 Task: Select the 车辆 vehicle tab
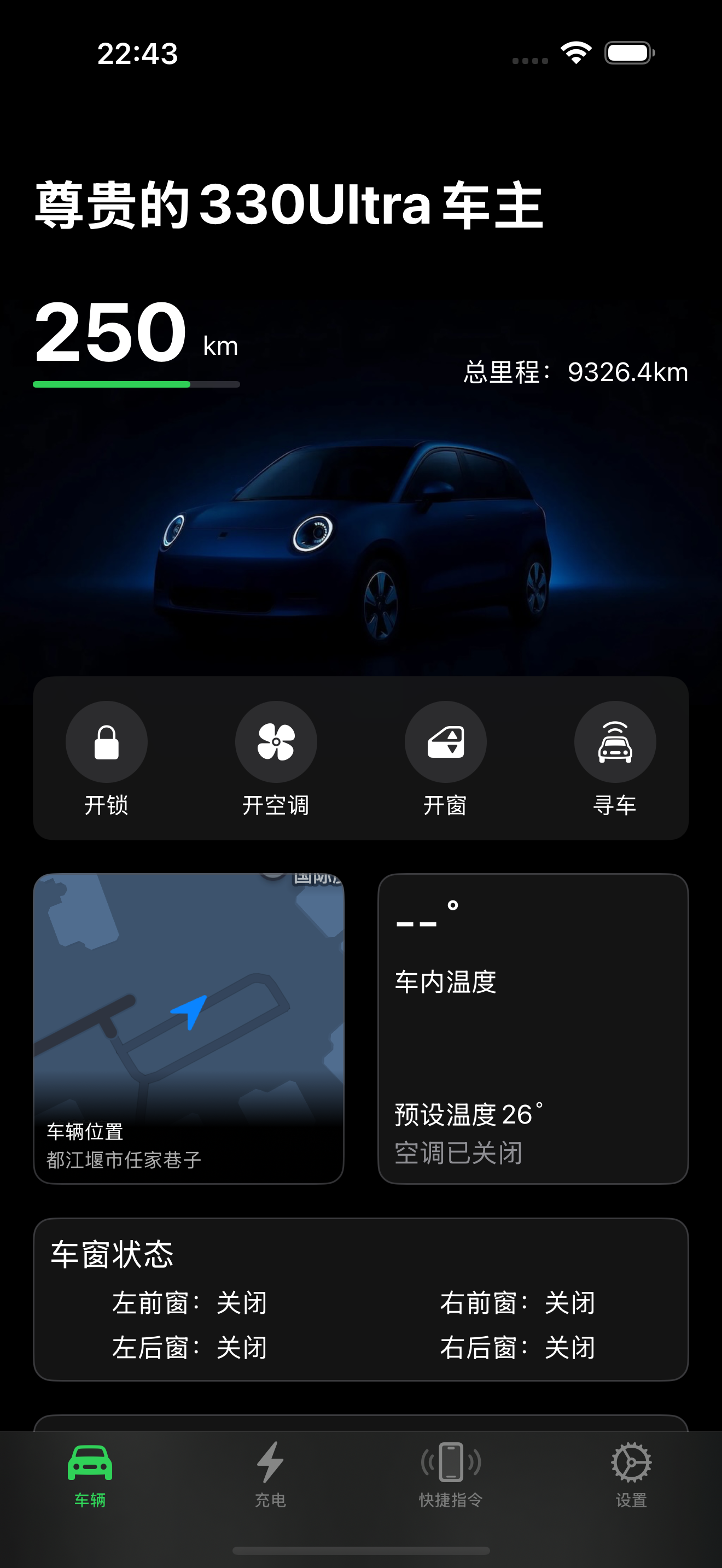point(90,1473)
